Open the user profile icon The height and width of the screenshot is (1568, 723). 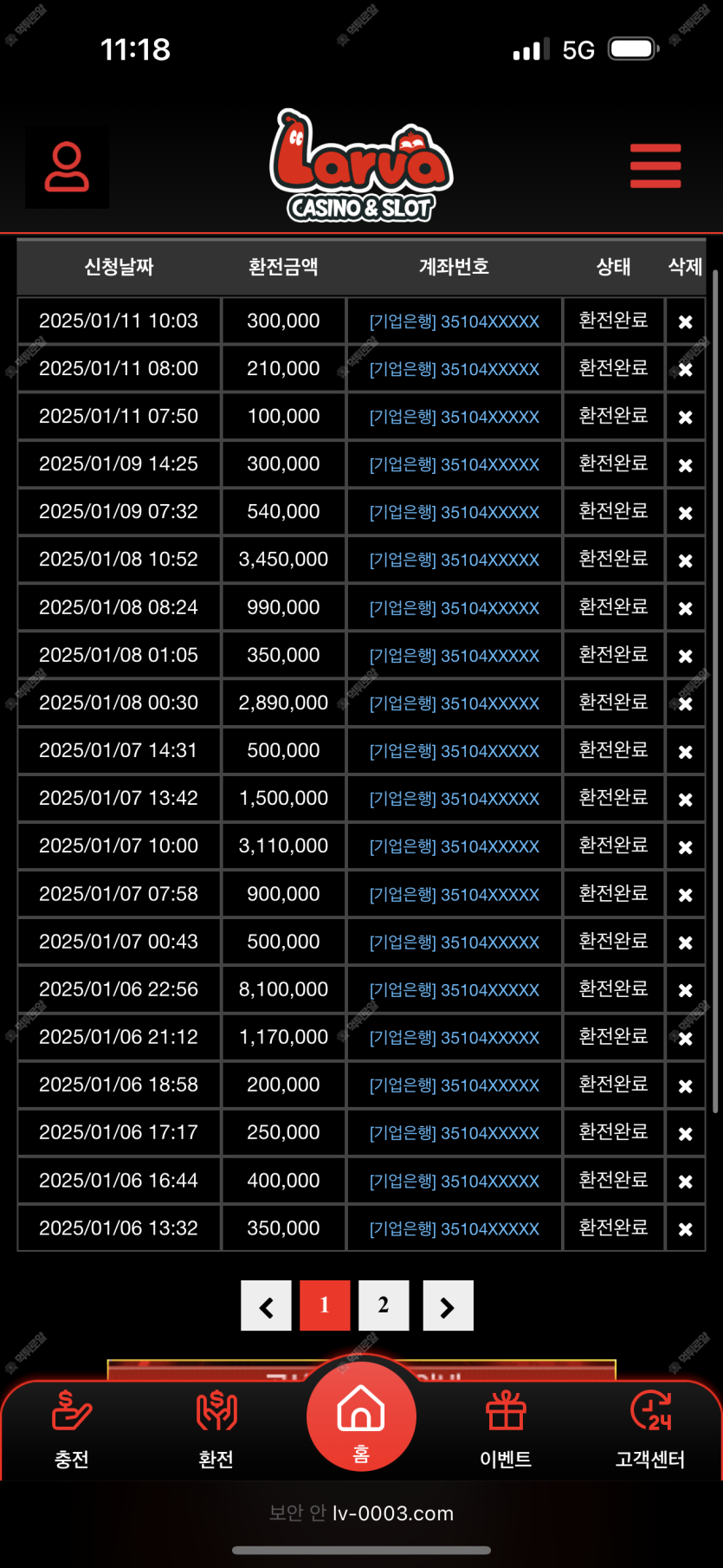coord(68,167)
